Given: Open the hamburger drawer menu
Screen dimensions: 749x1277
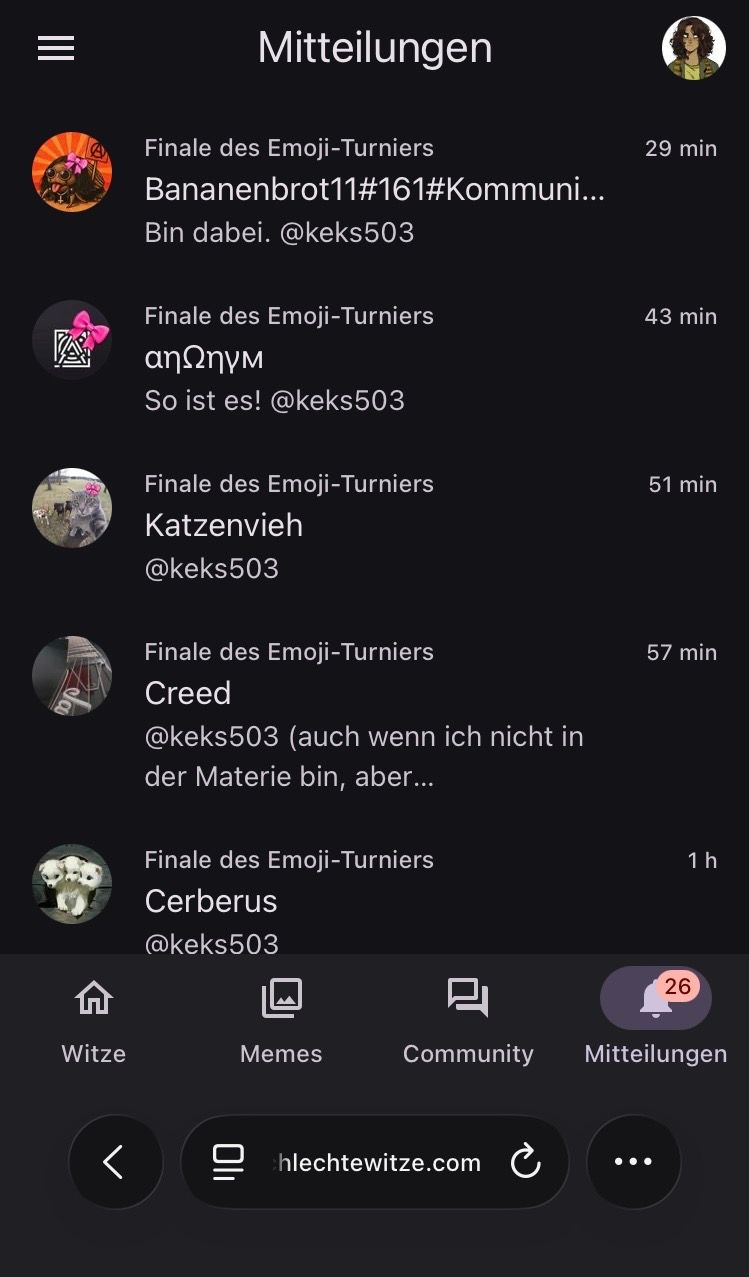Looking at the screenshot, I should tap(56, 48).
